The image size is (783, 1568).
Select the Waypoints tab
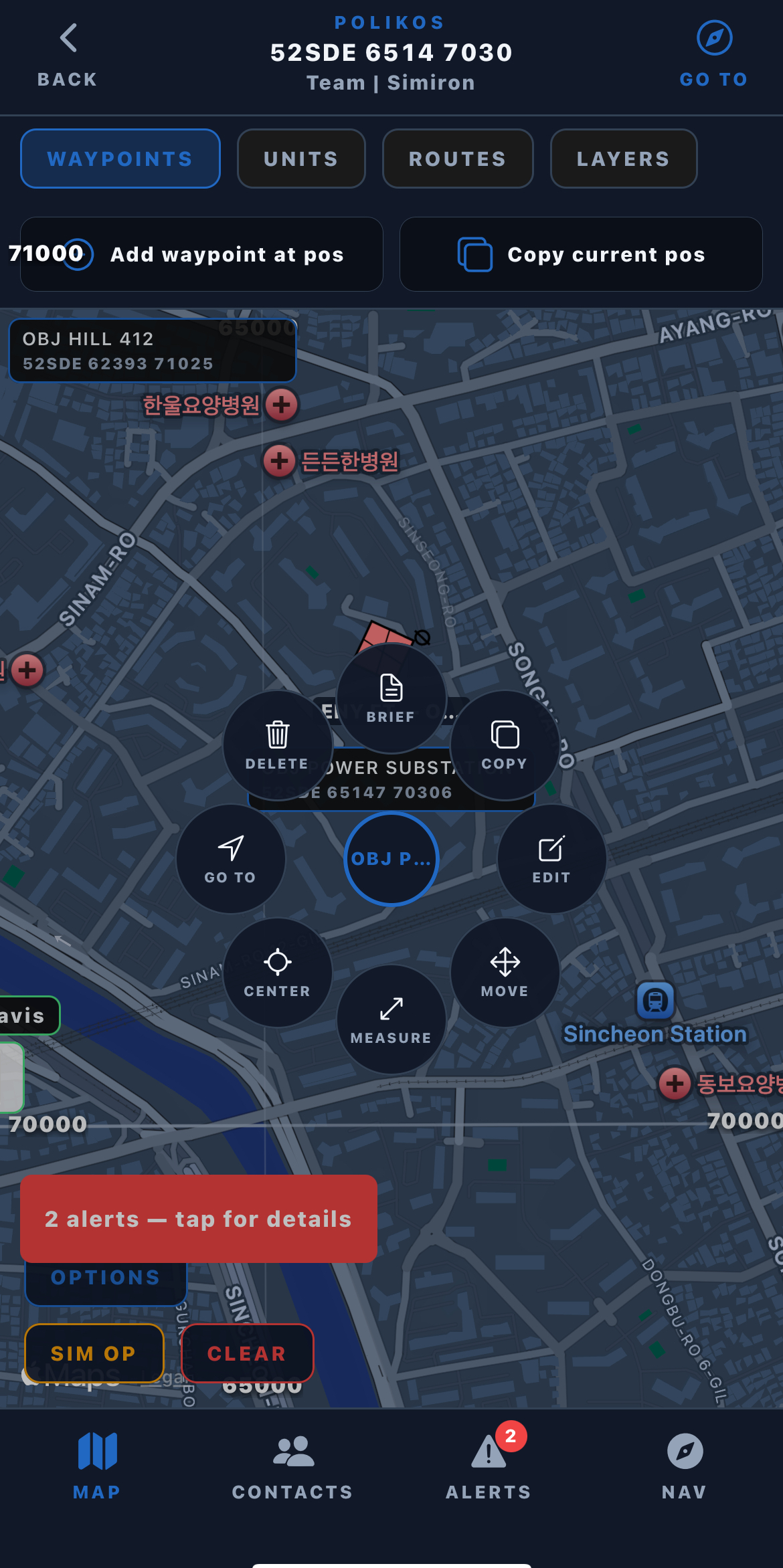(x=120, y=159)
